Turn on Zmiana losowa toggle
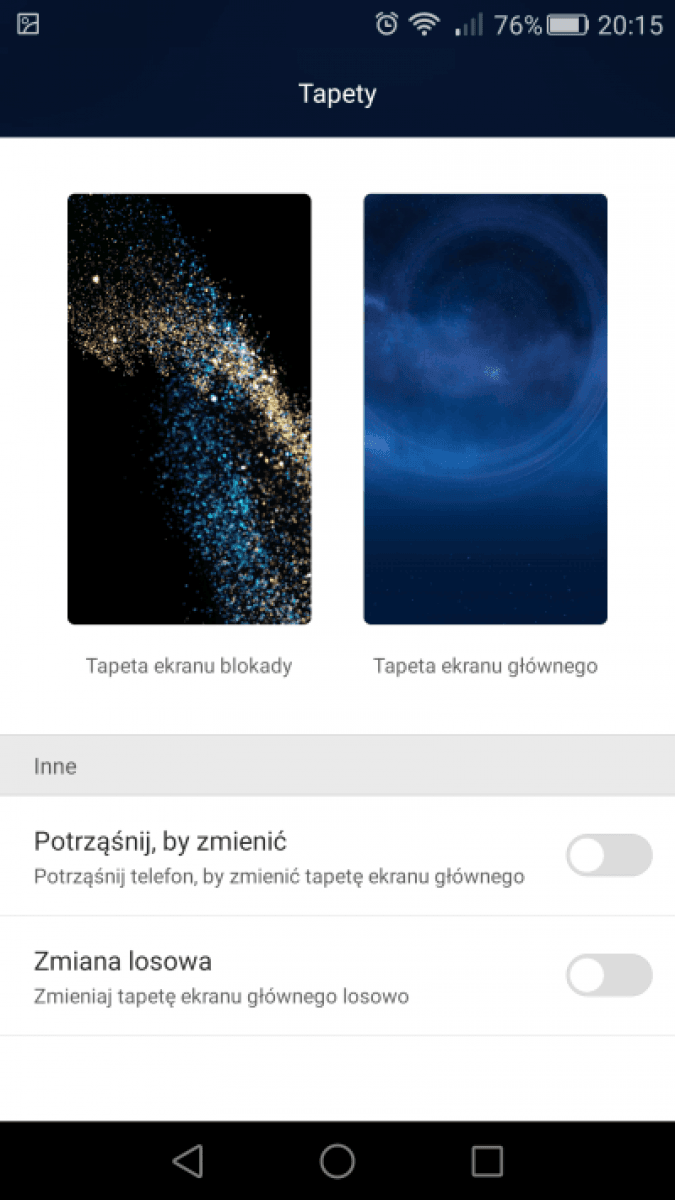675x1200 pixels. 608,975
